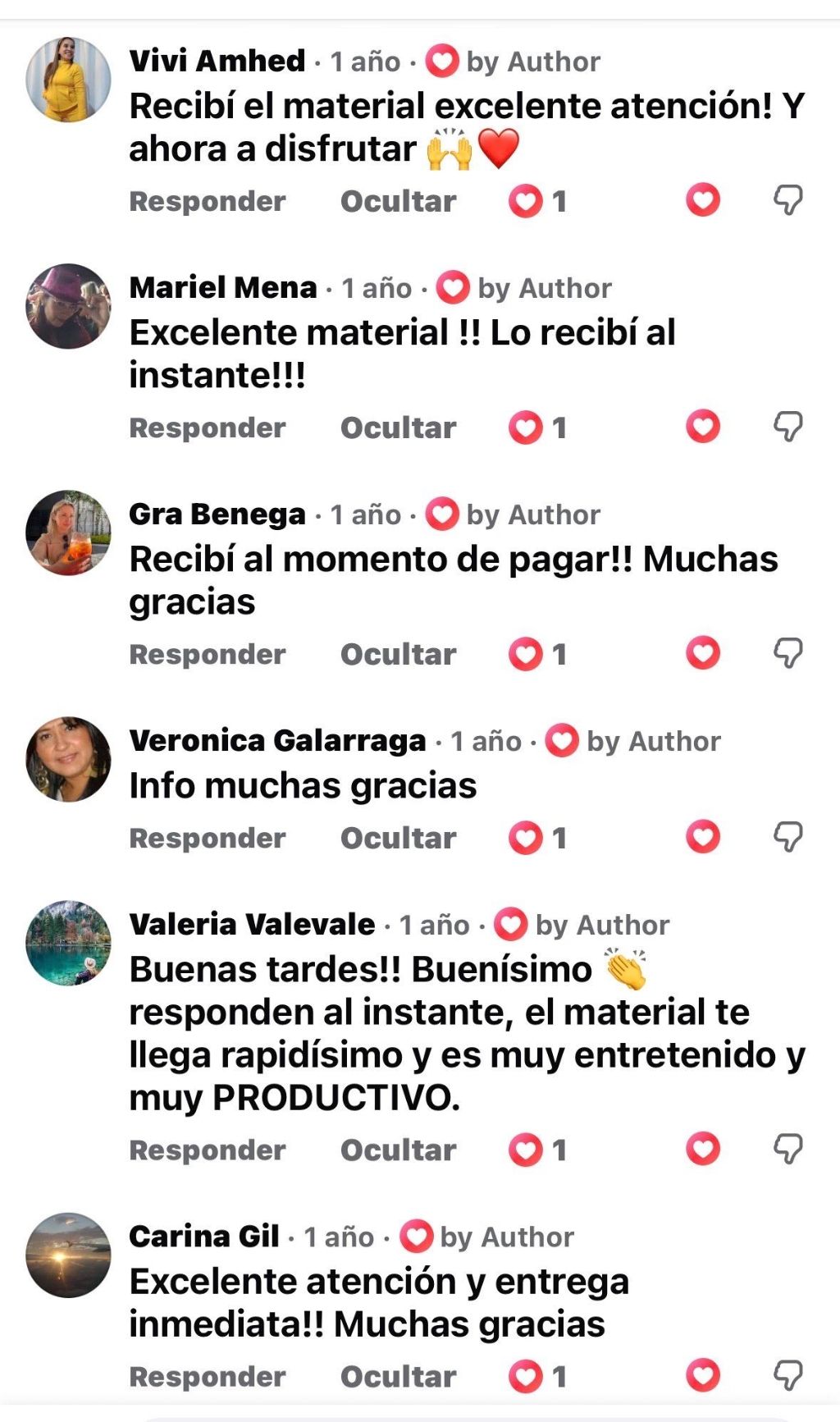Viewport: 840px width, 1422px height.
Task: Reply to Mariel Mena's comment
Action: [208, 428]
